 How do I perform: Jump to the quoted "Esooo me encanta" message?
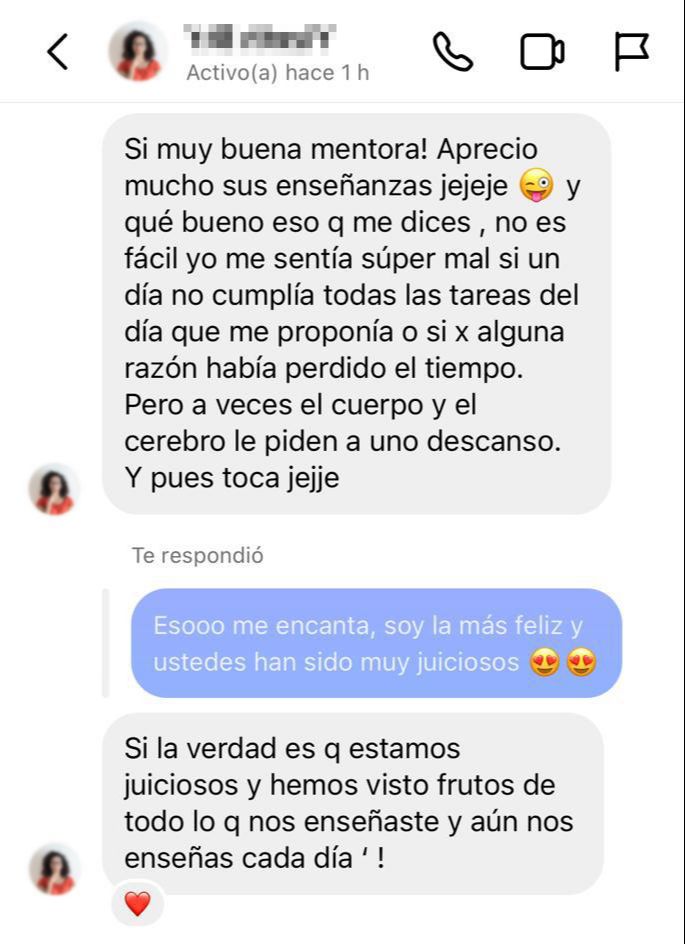coord(376,643)
